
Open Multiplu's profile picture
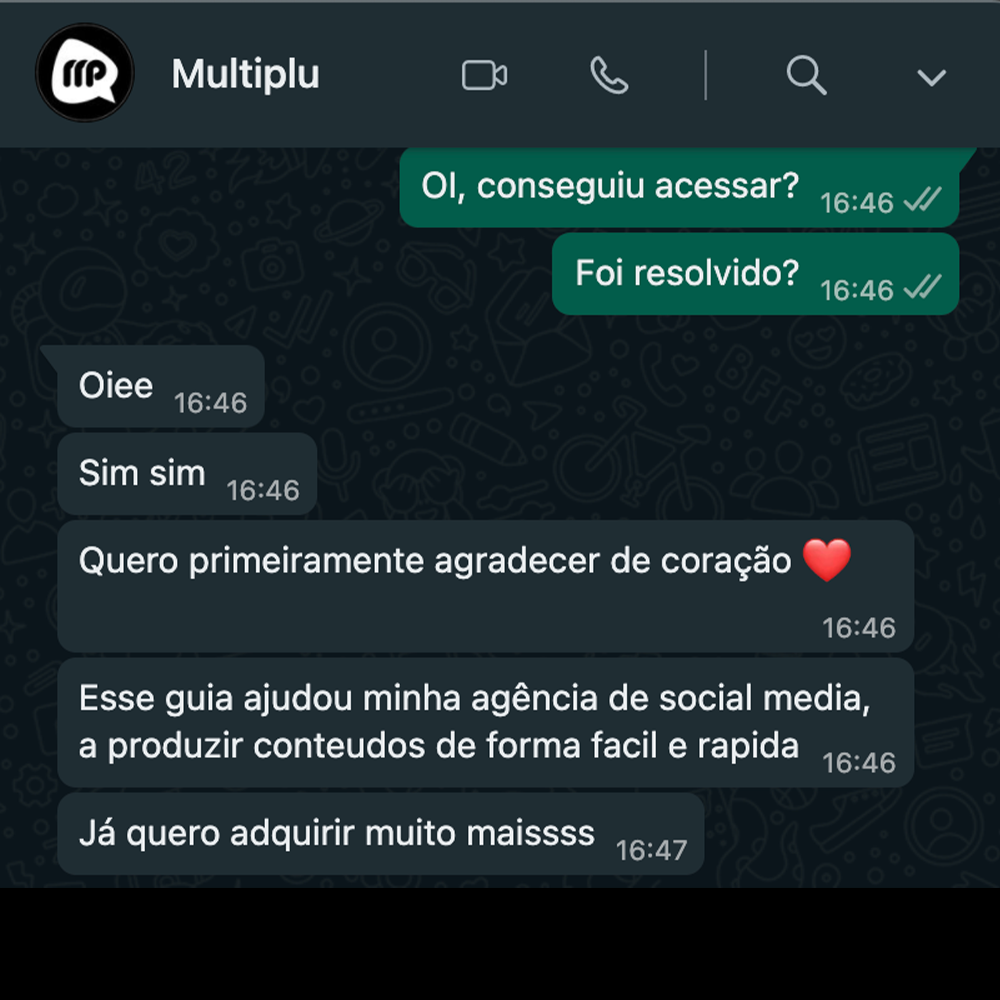point(85,74)
